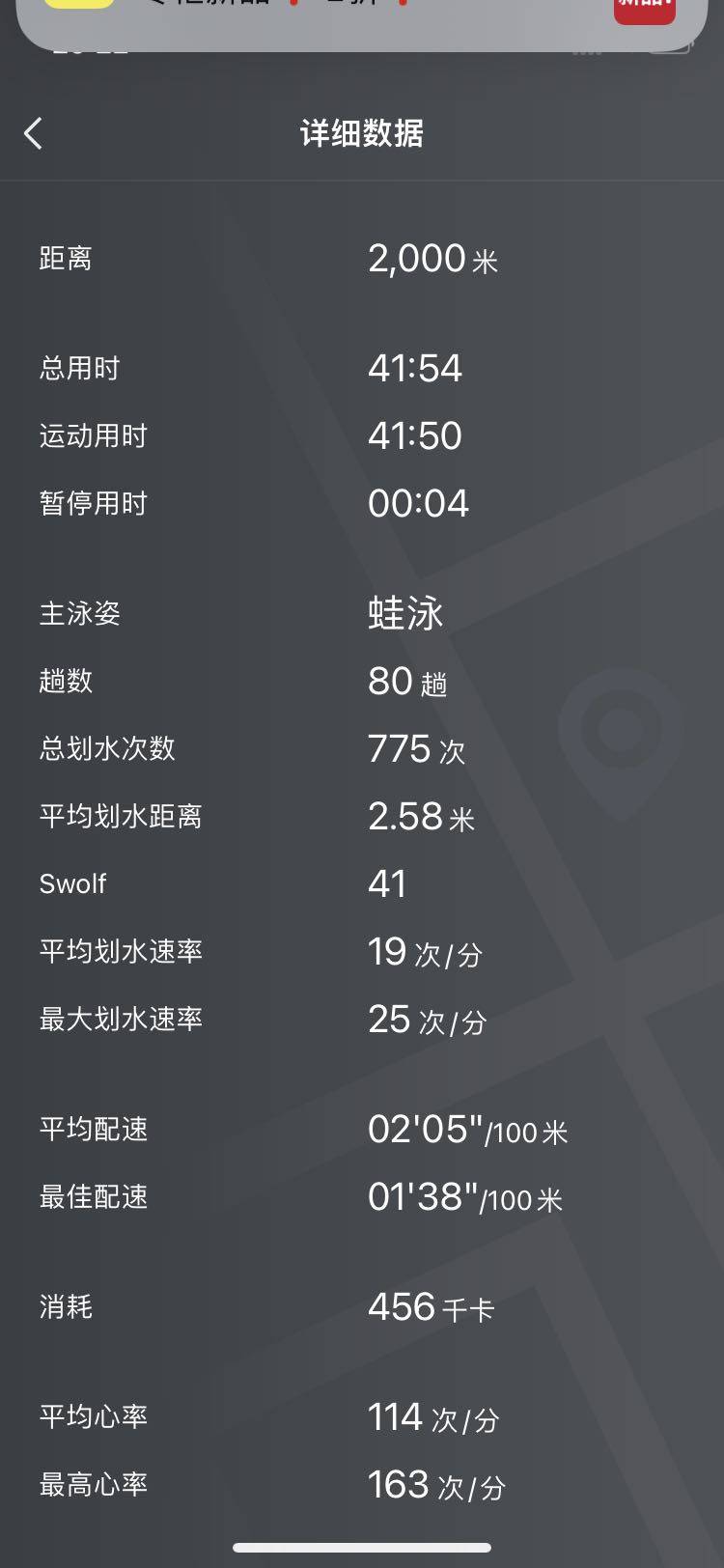Viewport: 724px width, 1568px height.
Task: Go back from the 详细数据 page
Action: click(x=34, y=133)
